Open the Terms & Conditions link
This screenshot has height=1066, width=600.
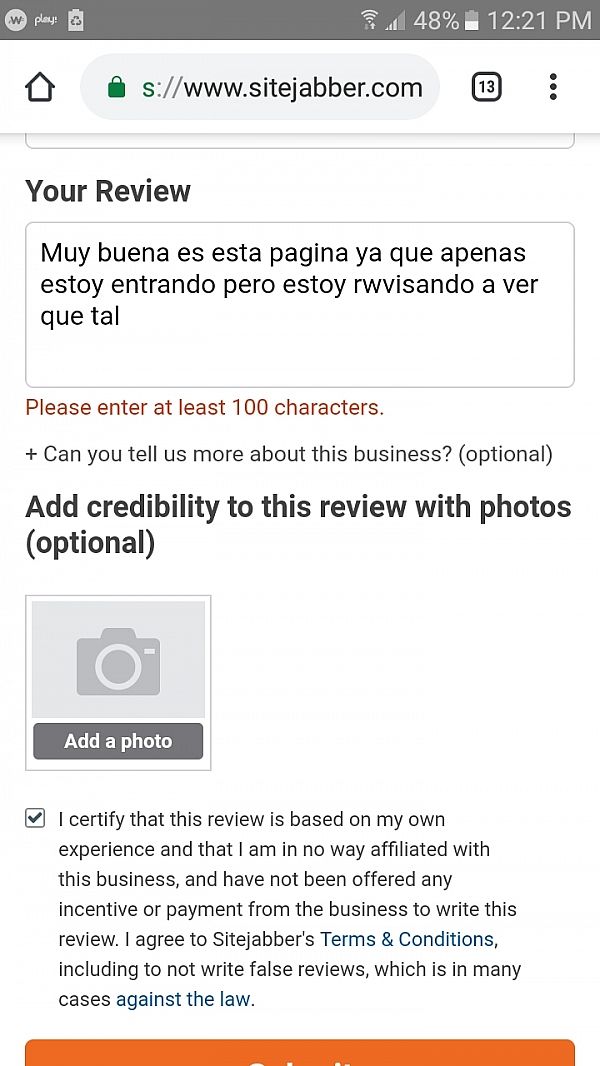pyautogui.click(x=406, y=939)
